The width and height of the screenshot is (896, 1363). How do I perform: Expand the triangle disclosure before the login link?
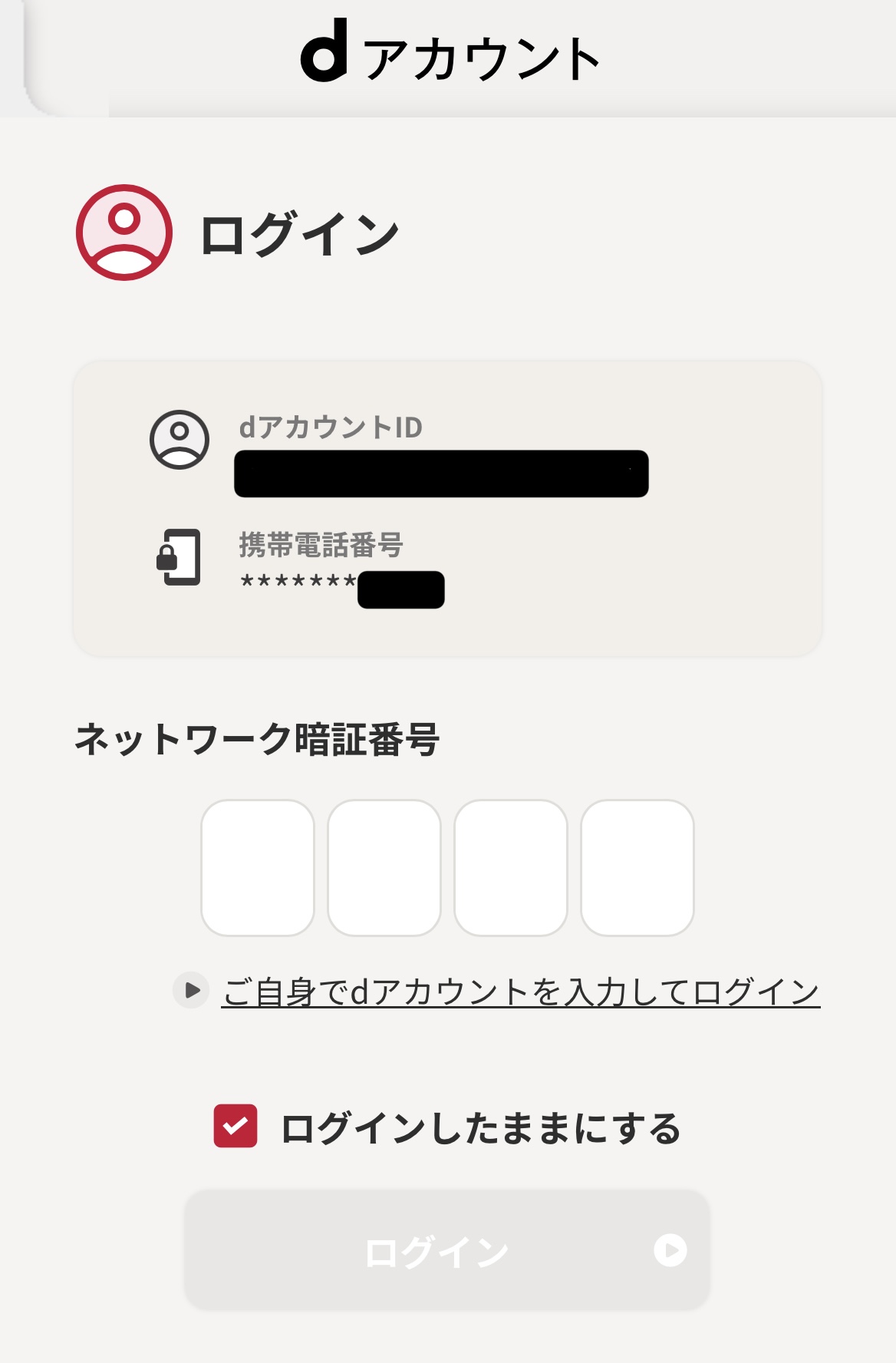pos(191,991)
